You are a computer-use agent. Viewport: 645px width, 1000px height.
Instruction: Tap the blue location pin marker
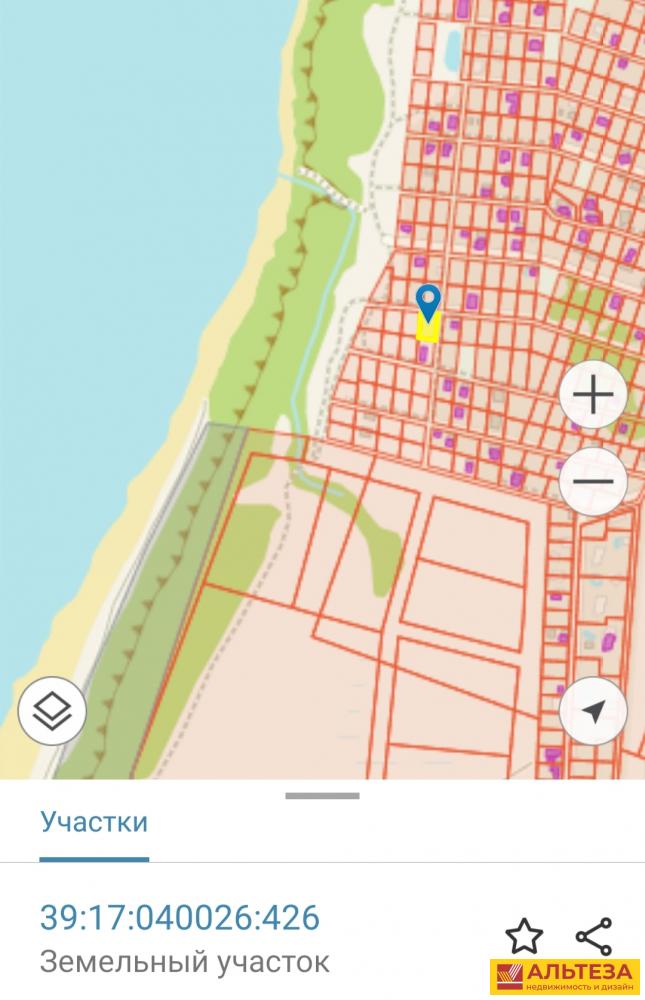pyautogui.click(x=428, y=302)
